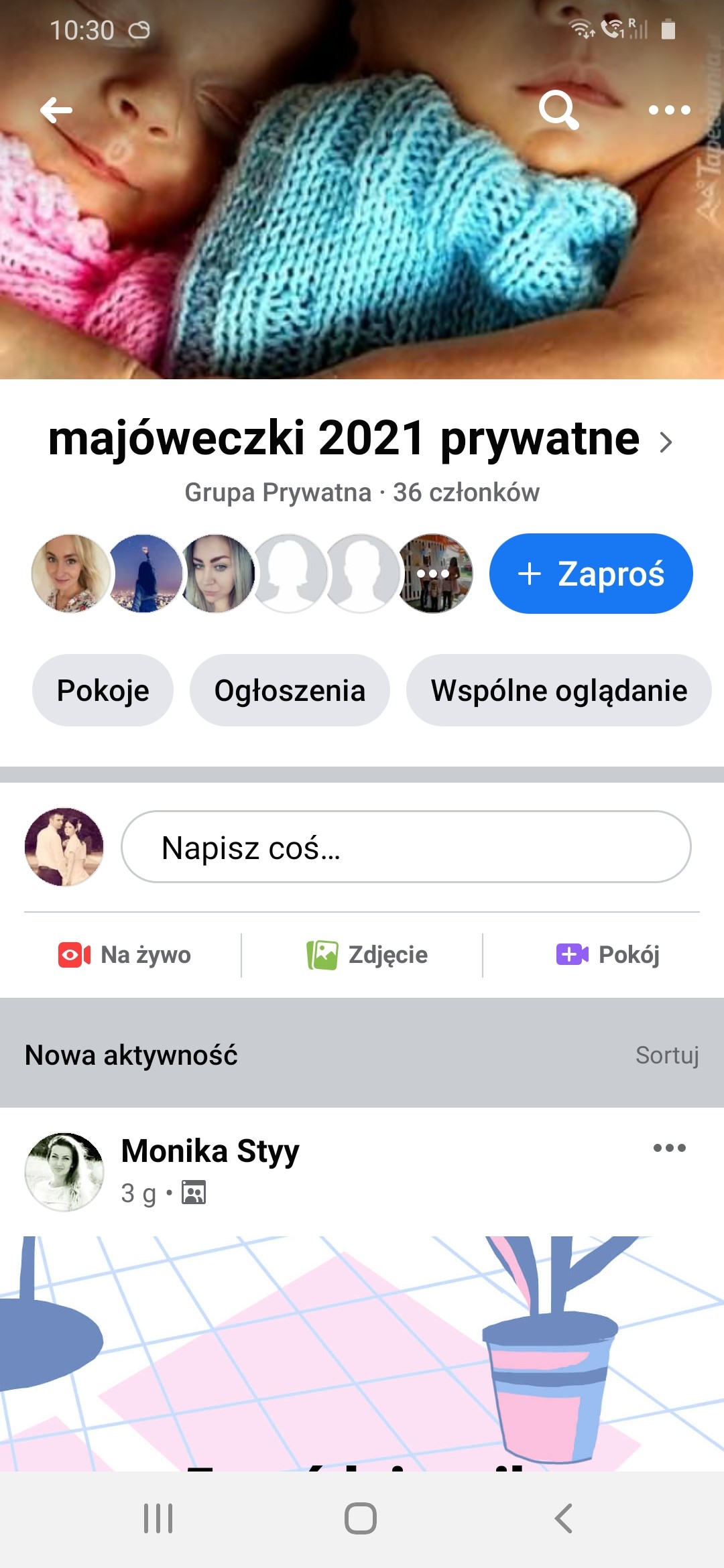Open options for Monika Styy's post
Viewport: 724px width, 1568px height.
669,1148
